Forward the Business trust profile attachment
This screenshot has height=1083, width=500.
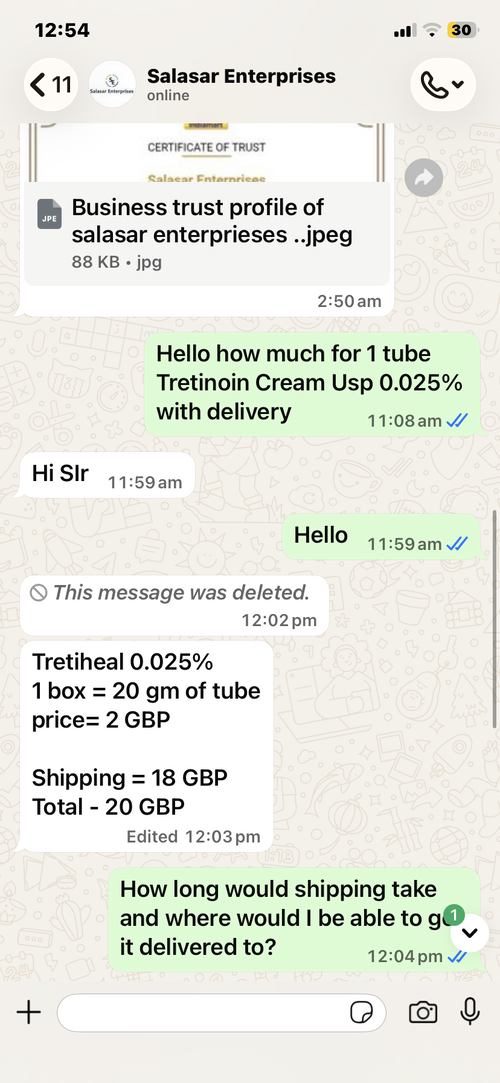pos(423,178)
